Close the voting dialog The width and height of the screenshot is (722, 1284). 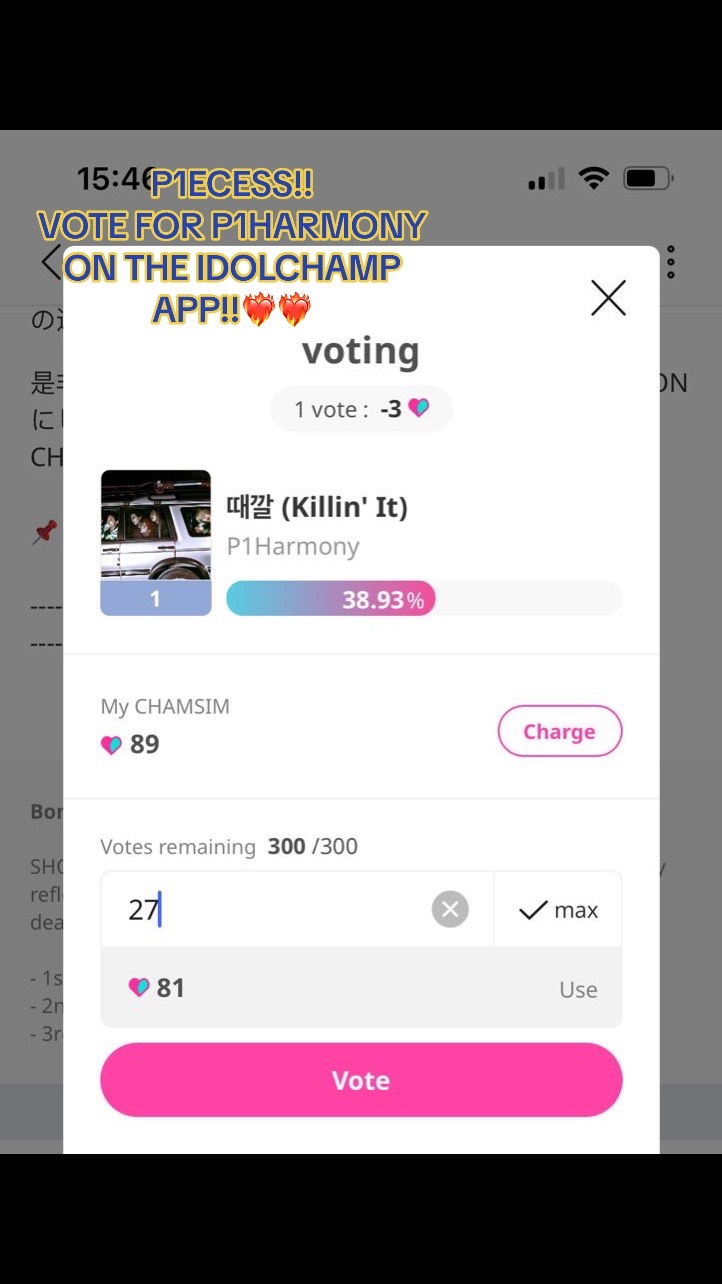(608, 298)
